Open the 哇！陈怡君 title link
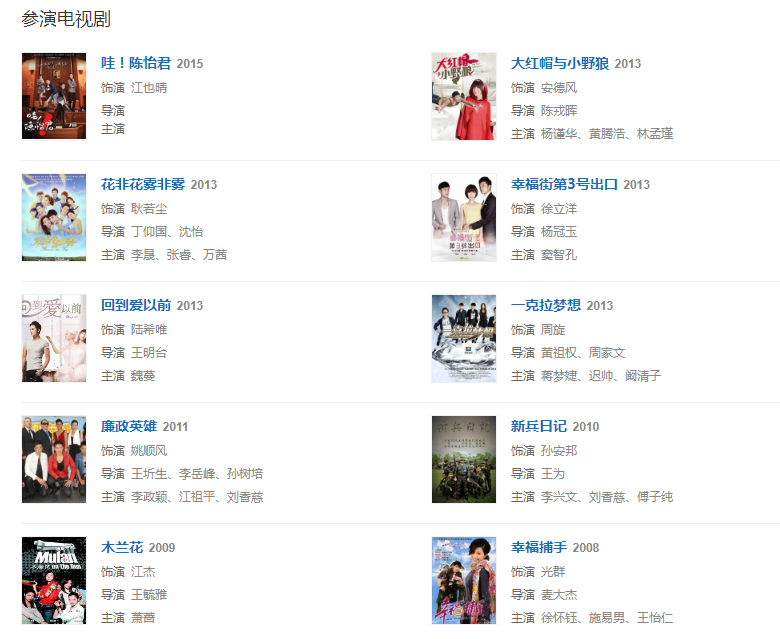780x639 pixels. tap(136, 64)
